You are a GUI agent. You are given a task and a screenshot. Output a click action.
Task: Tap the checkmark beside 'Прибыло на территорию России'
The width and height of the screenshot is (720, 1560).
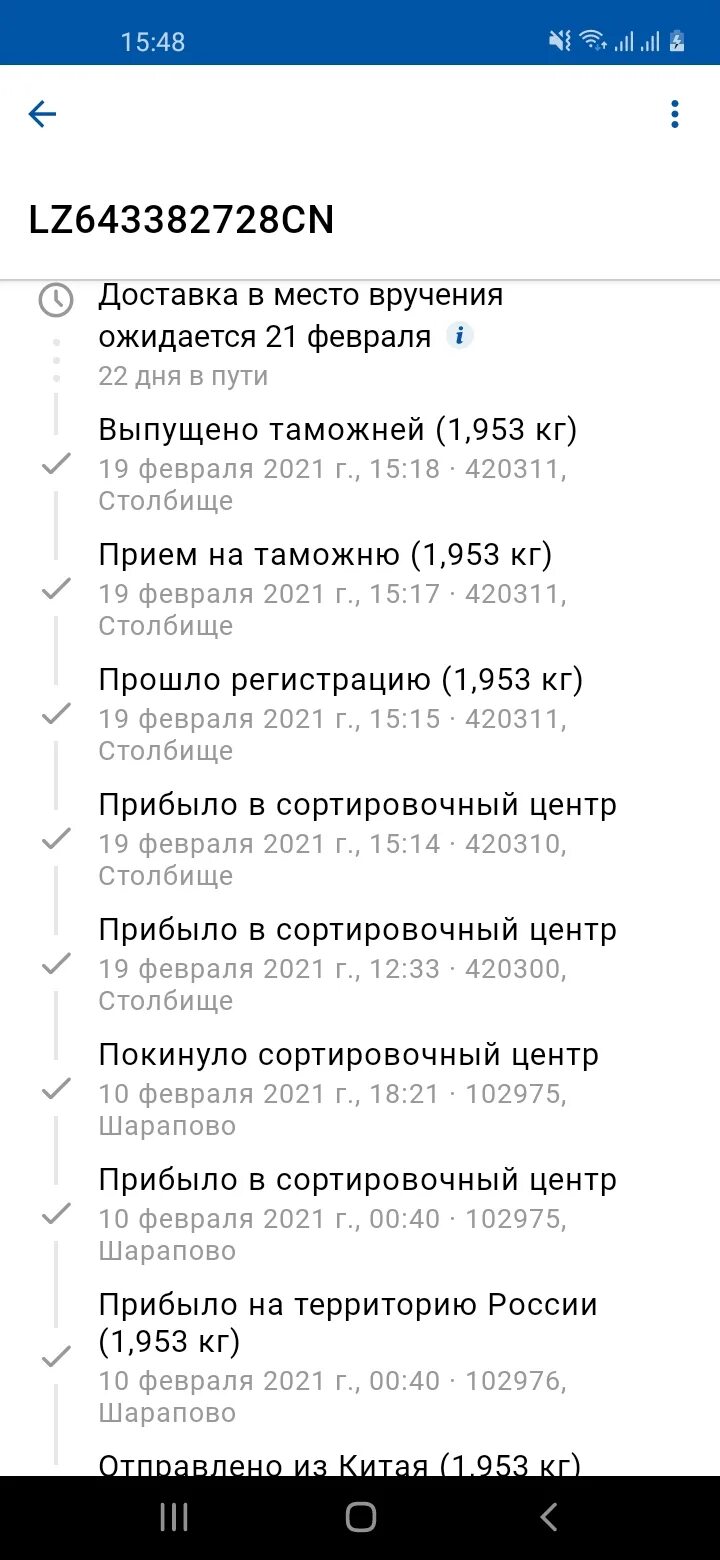(x=55, y=1358)
